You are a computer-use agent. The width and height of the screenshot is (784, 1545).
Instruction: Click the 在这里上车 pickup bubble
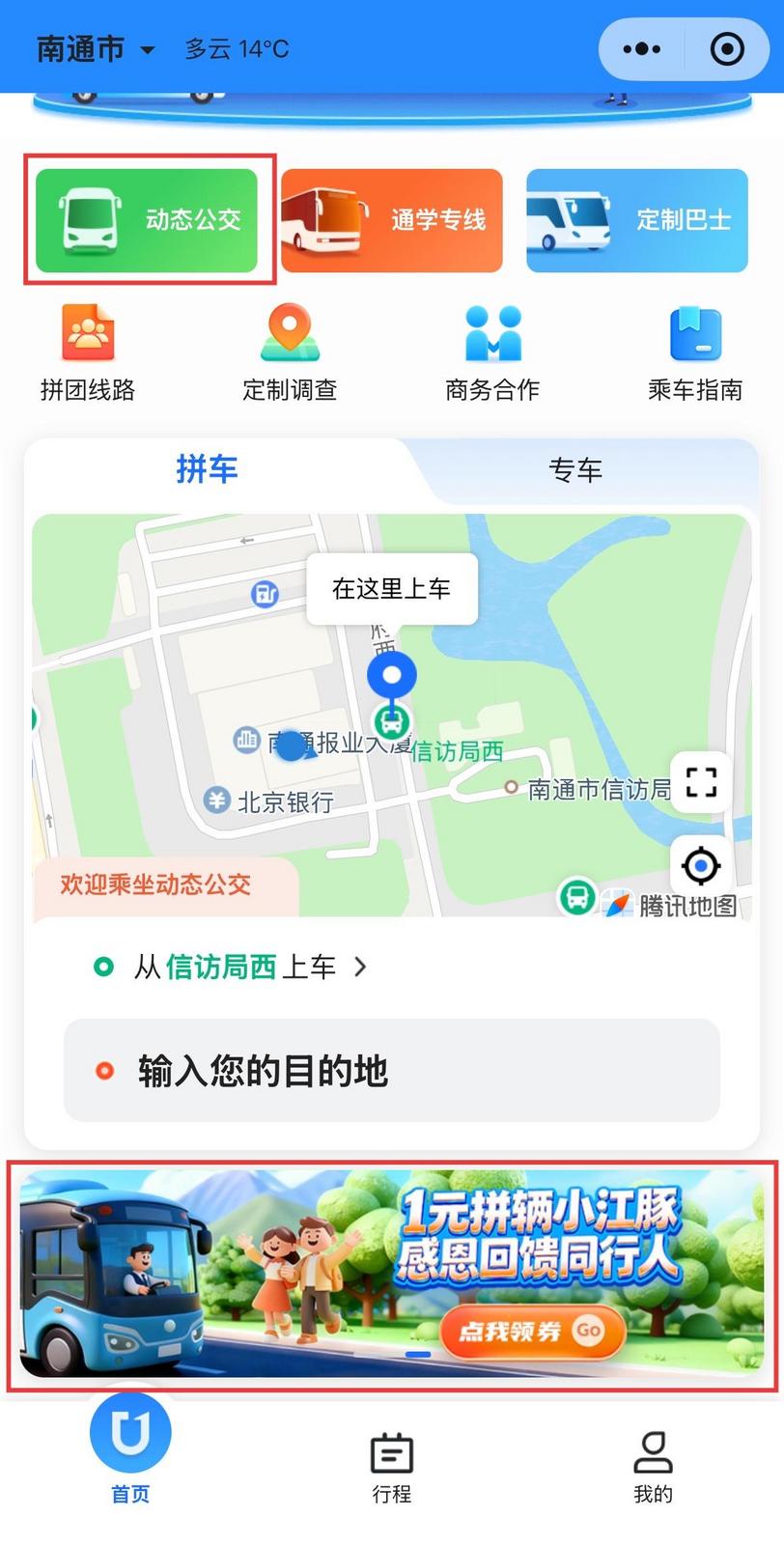point(391,587)
